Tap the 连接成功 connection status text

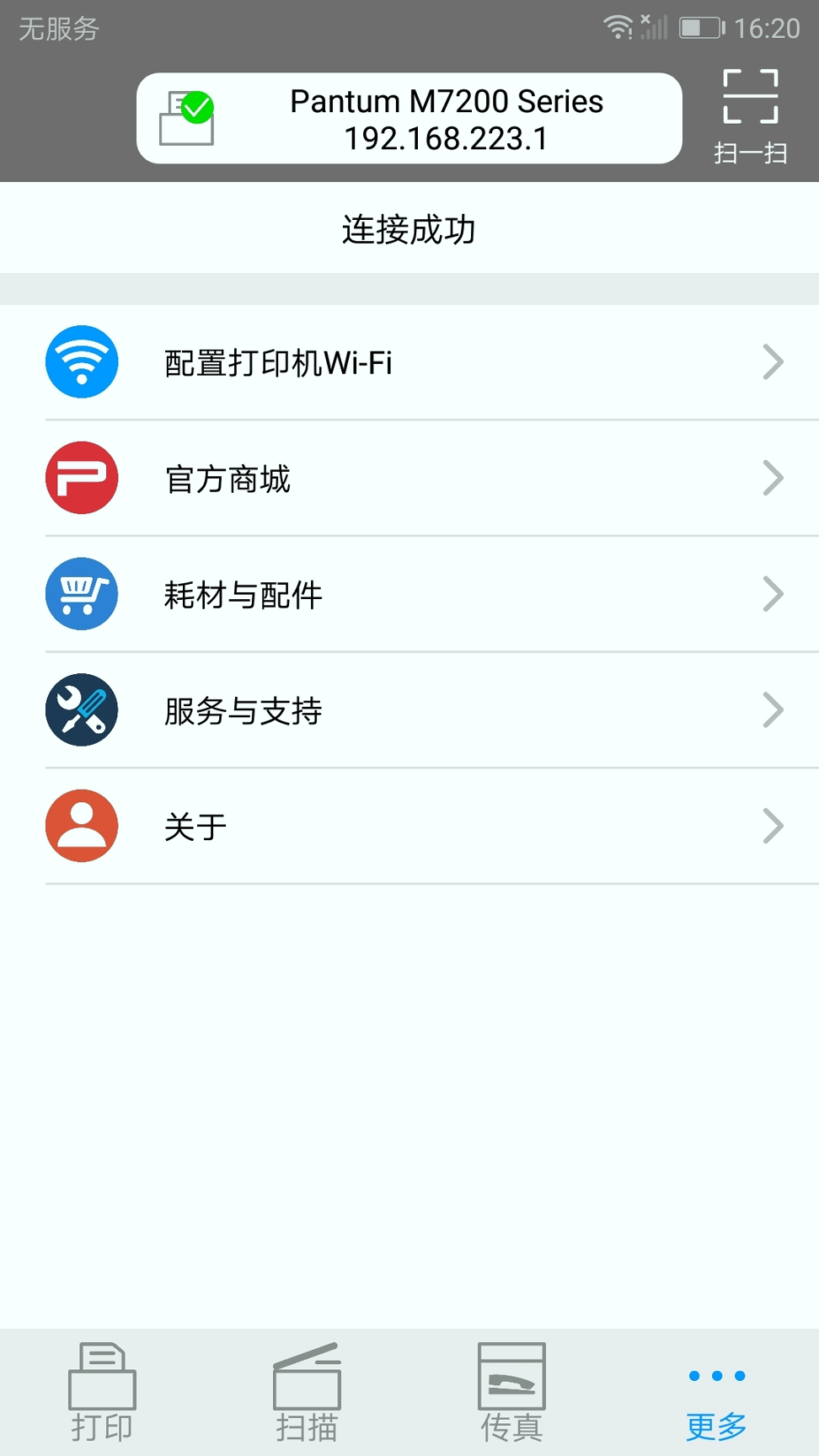pyautogui.click(x=409, y=227)
